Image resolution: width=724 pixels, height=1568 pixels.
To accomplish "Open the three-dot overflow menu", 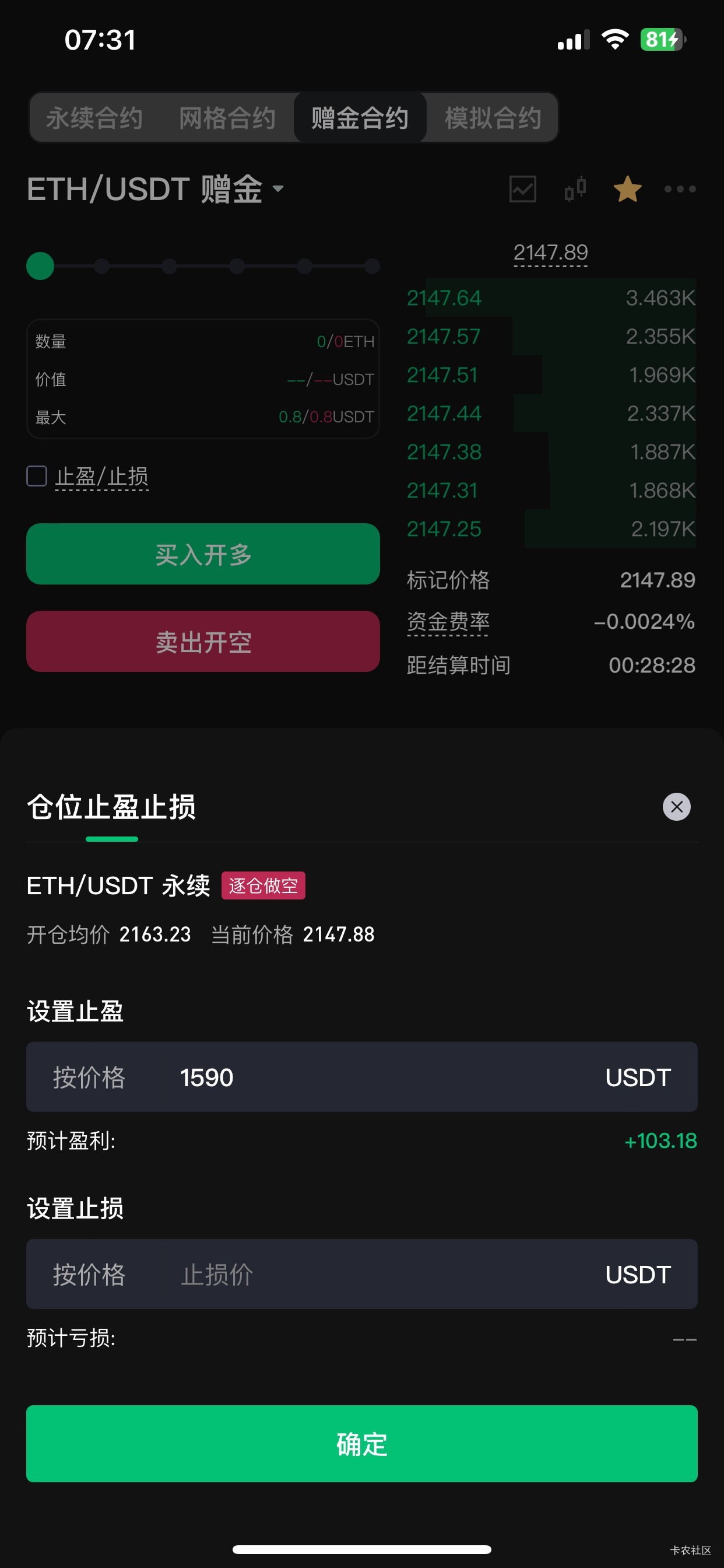I will pyautogui.click(x=680, y=188).
